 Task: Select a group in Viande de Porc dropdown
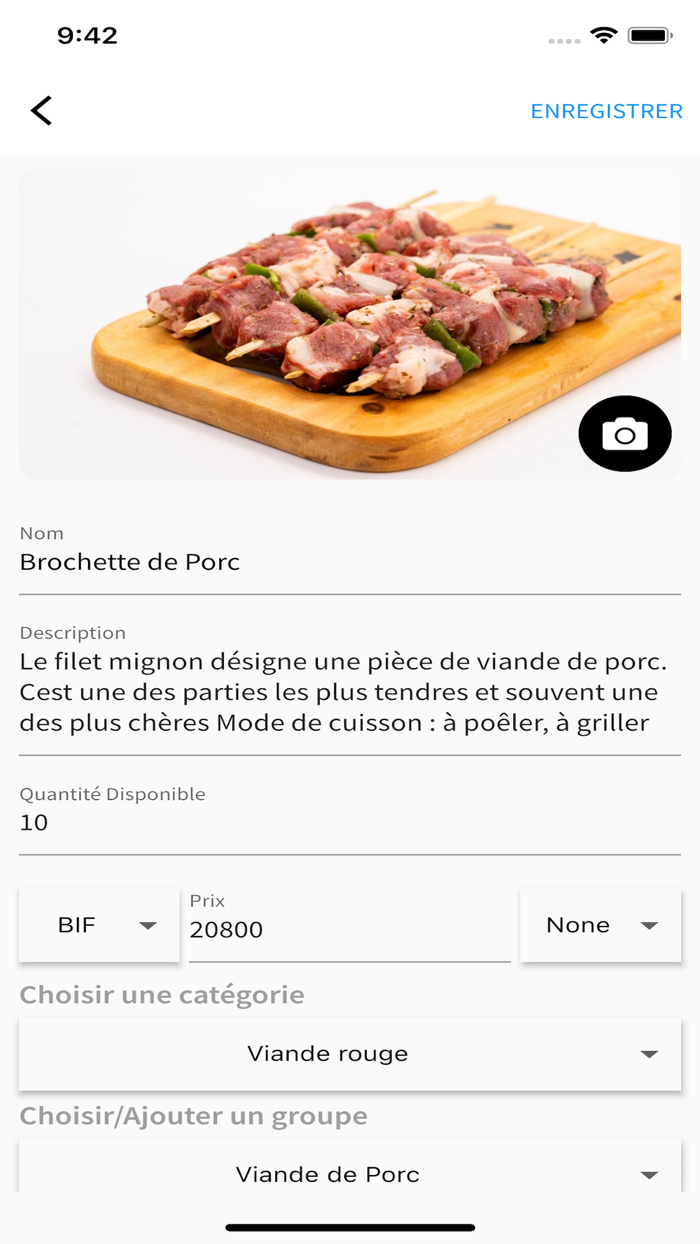[349, 1174]
